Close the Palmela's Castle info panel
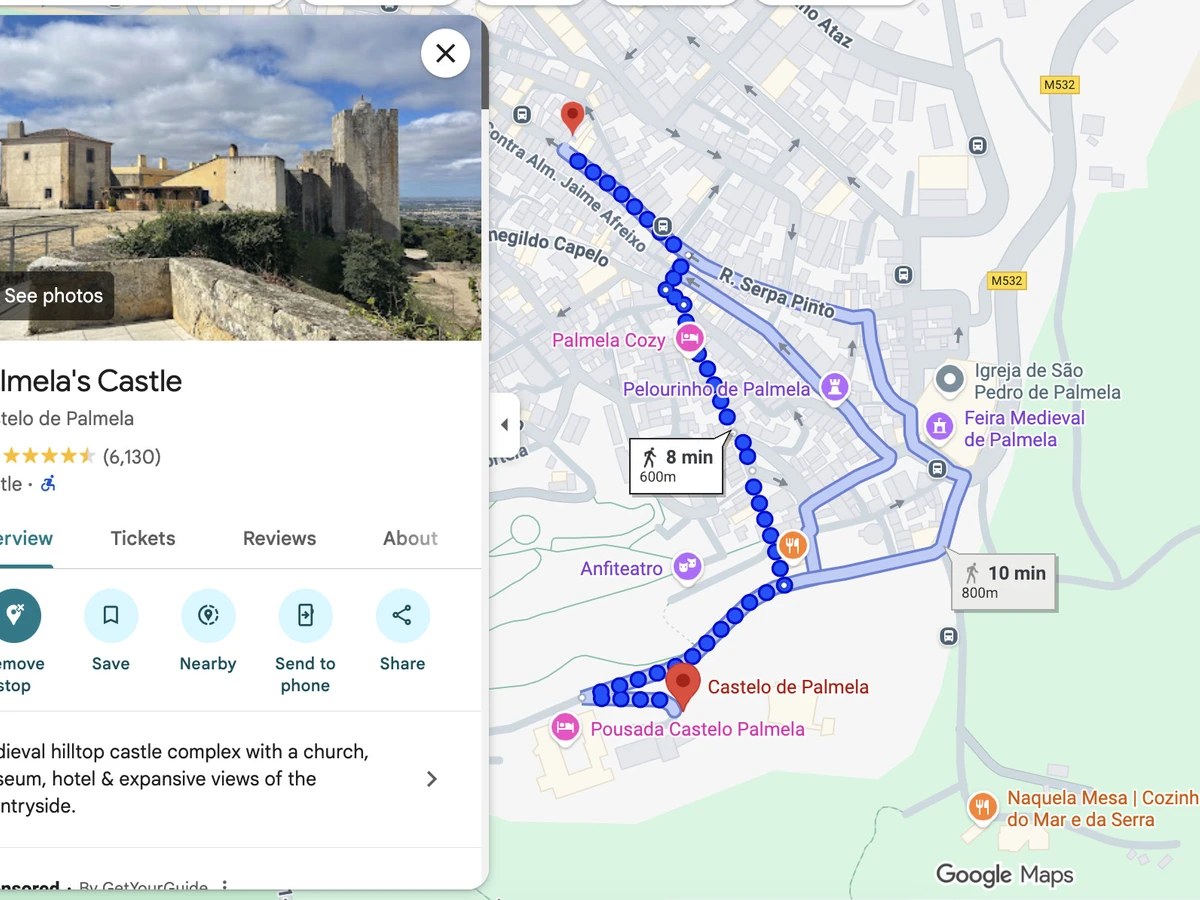Screen dimensions: 1200x900 [445, 53]
